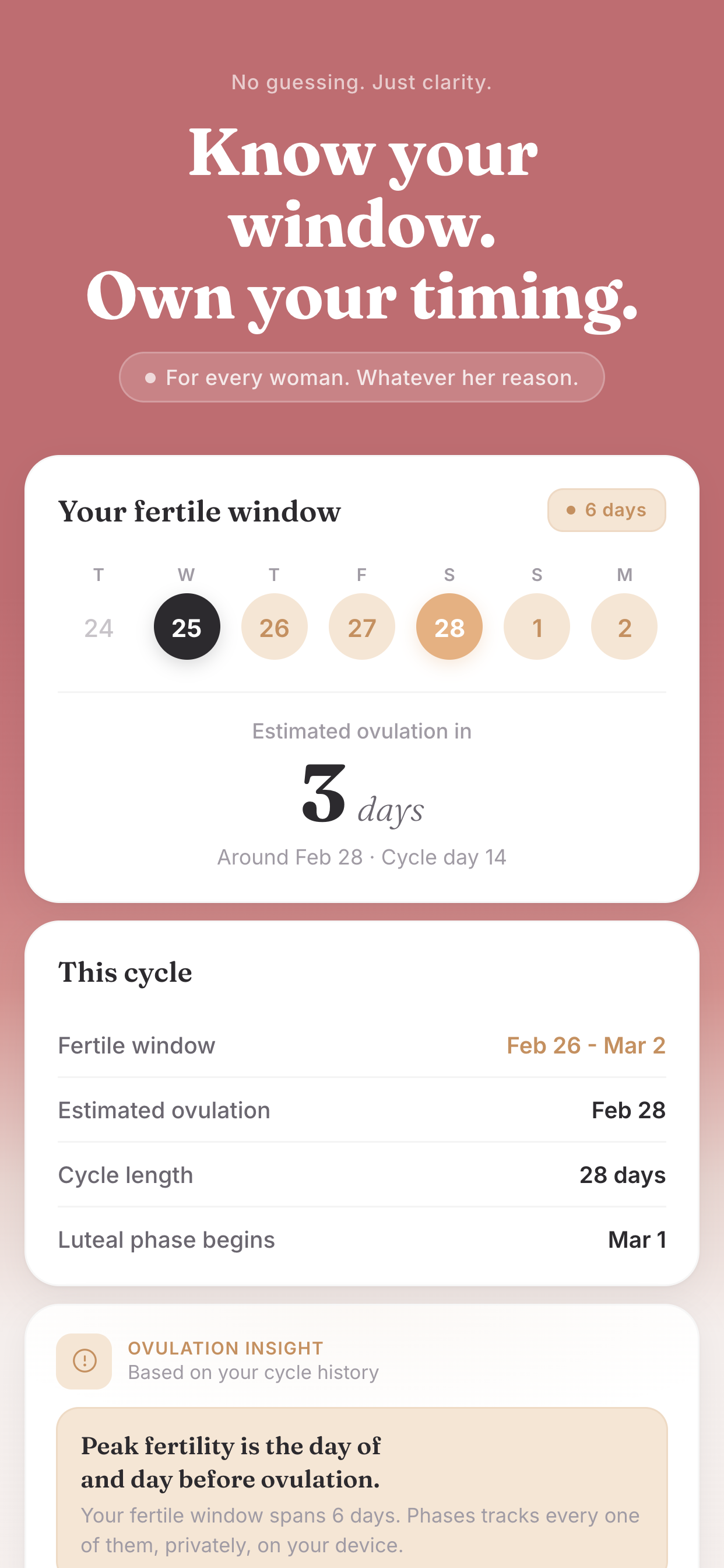
Task: Tap the For every woman tagline pill
Action: (x=362, y=377)
